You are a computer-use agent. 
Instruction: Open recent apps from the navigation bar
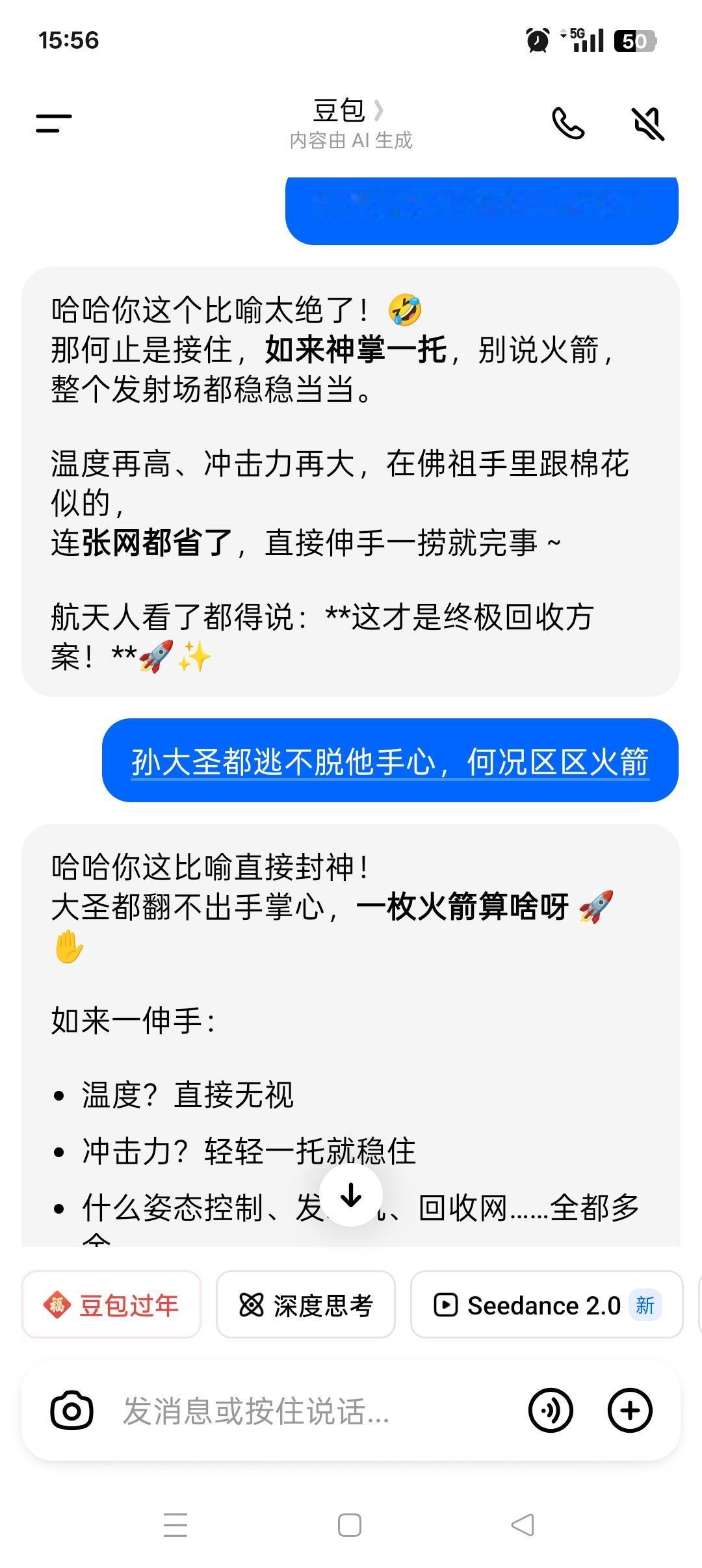(x=175, y=1524)
